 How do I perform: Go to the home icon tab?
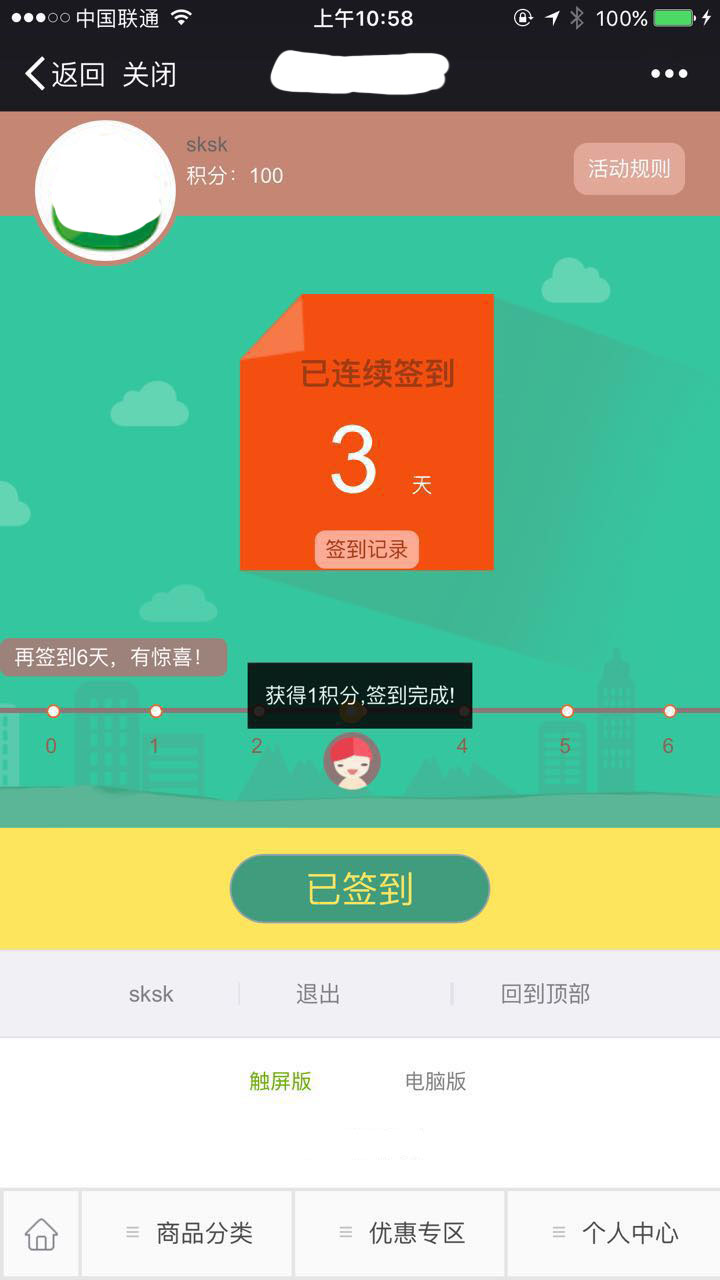point(41,1233)
